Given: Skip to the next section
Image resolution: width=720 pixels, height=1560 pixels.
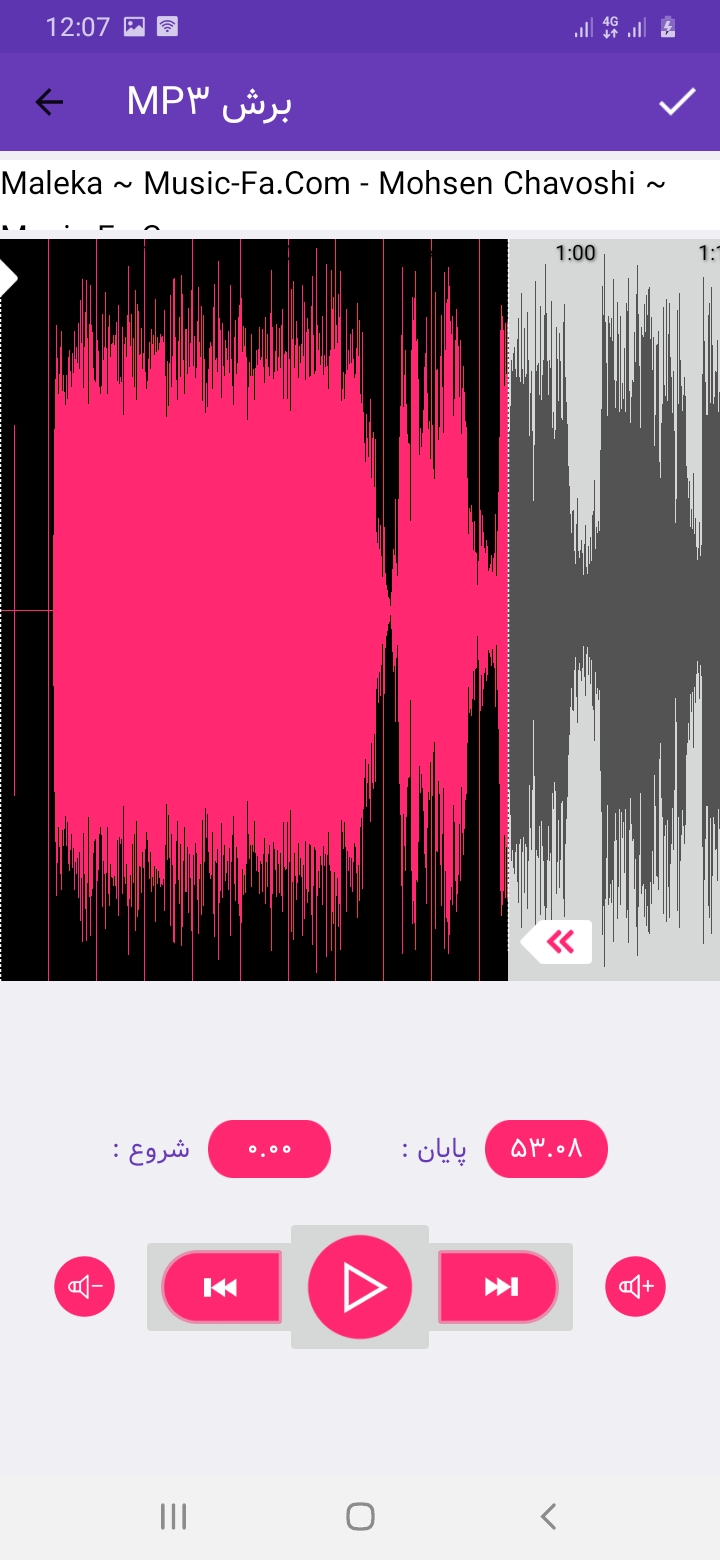Looking at the screenshot, I should pyautogui.click(x=499, y=1287).
